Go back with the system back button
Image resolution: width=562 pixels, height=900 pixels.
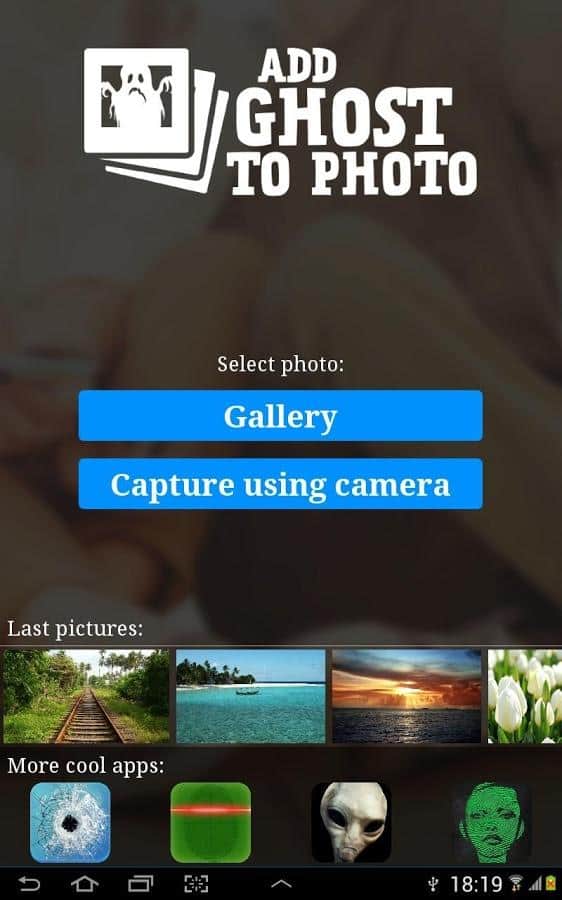click(29, 884)
